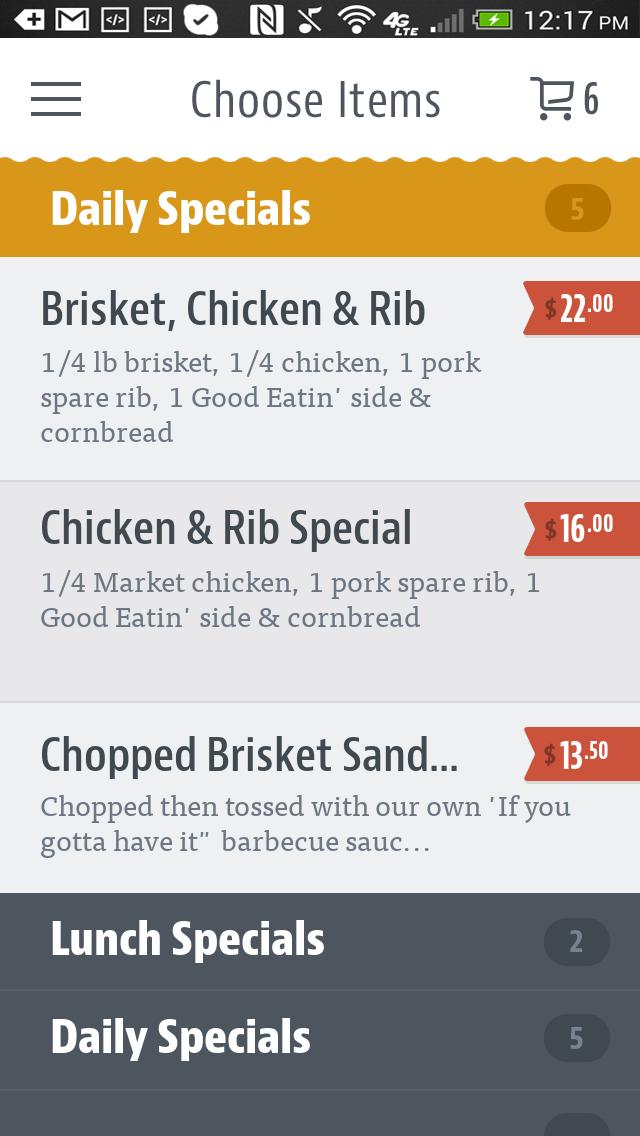
Task: Tap the dark gray Daily Specials category
Action: coord(320,1038)
